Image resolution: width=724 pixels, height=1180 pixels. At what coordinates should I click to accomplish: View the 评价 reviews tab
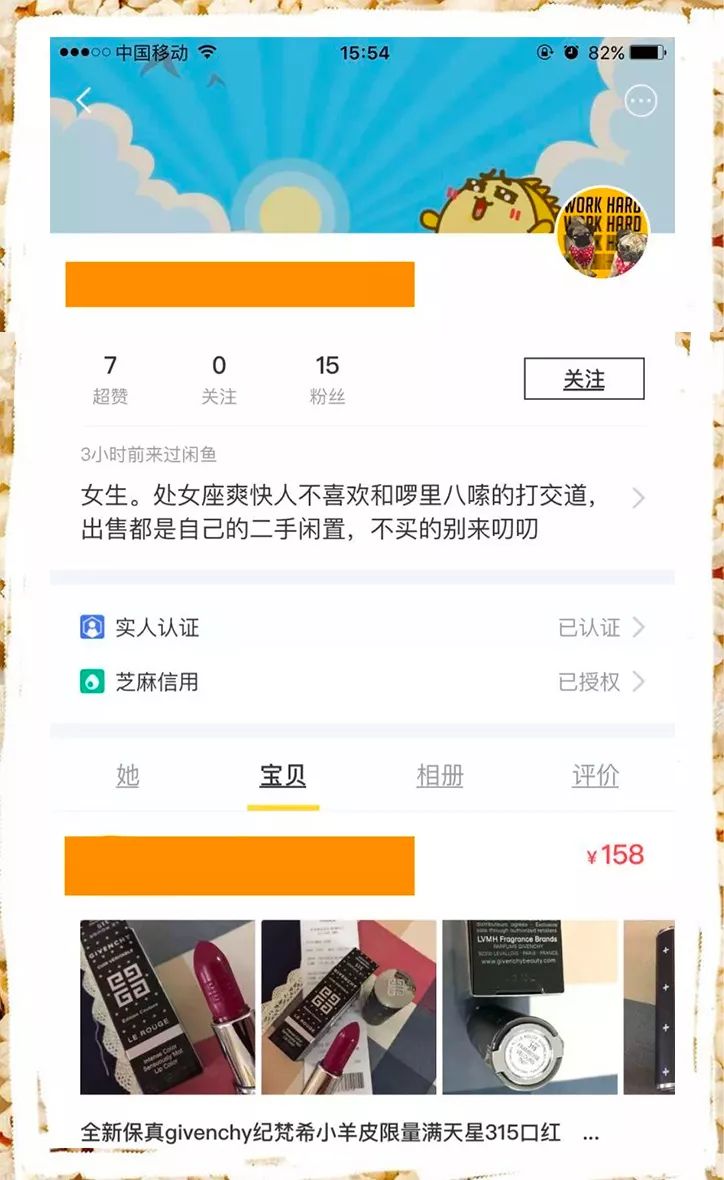595,775
